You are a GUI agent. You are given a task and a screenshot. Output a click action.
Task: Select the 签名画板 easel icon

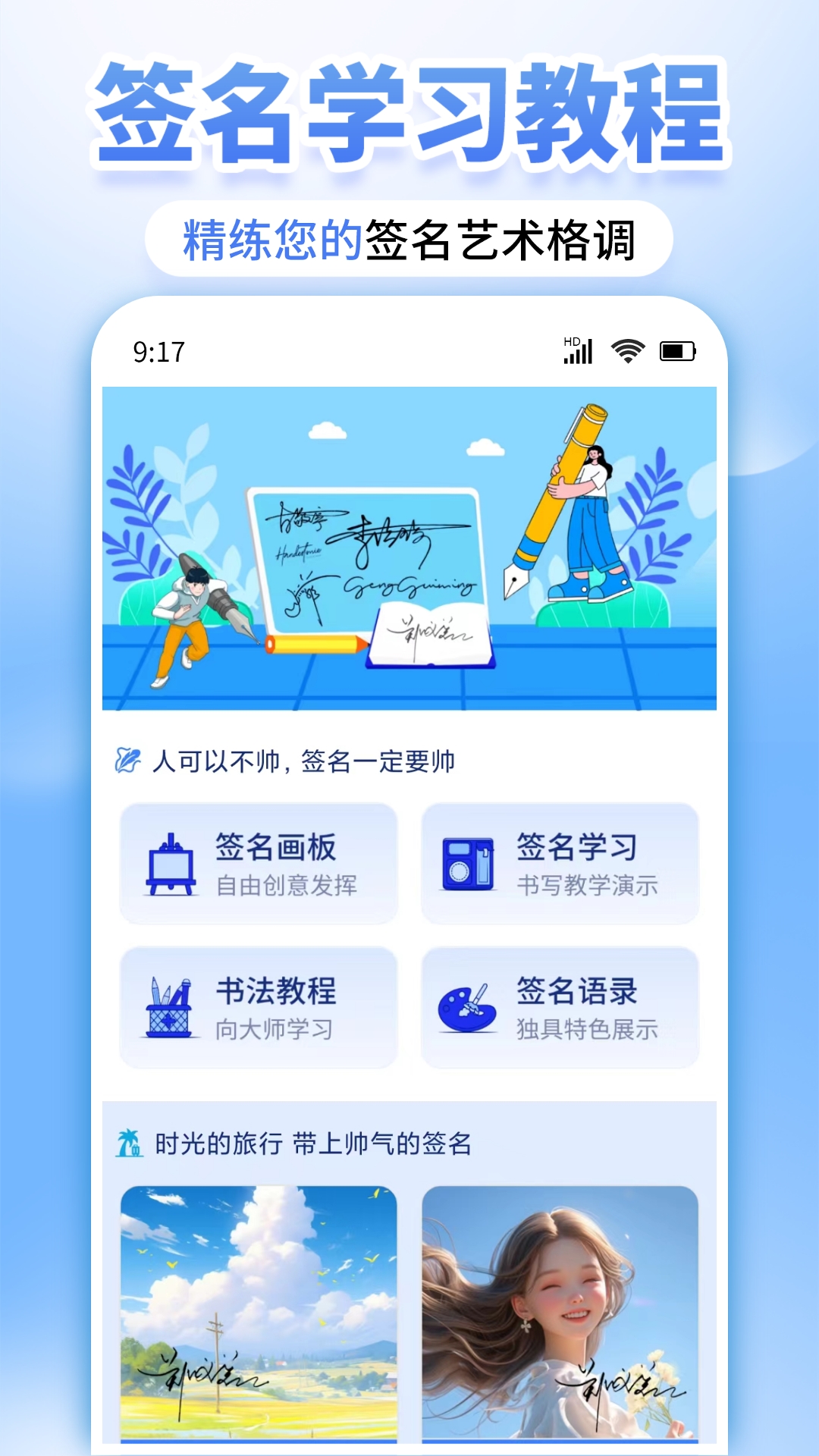(168, 864)
